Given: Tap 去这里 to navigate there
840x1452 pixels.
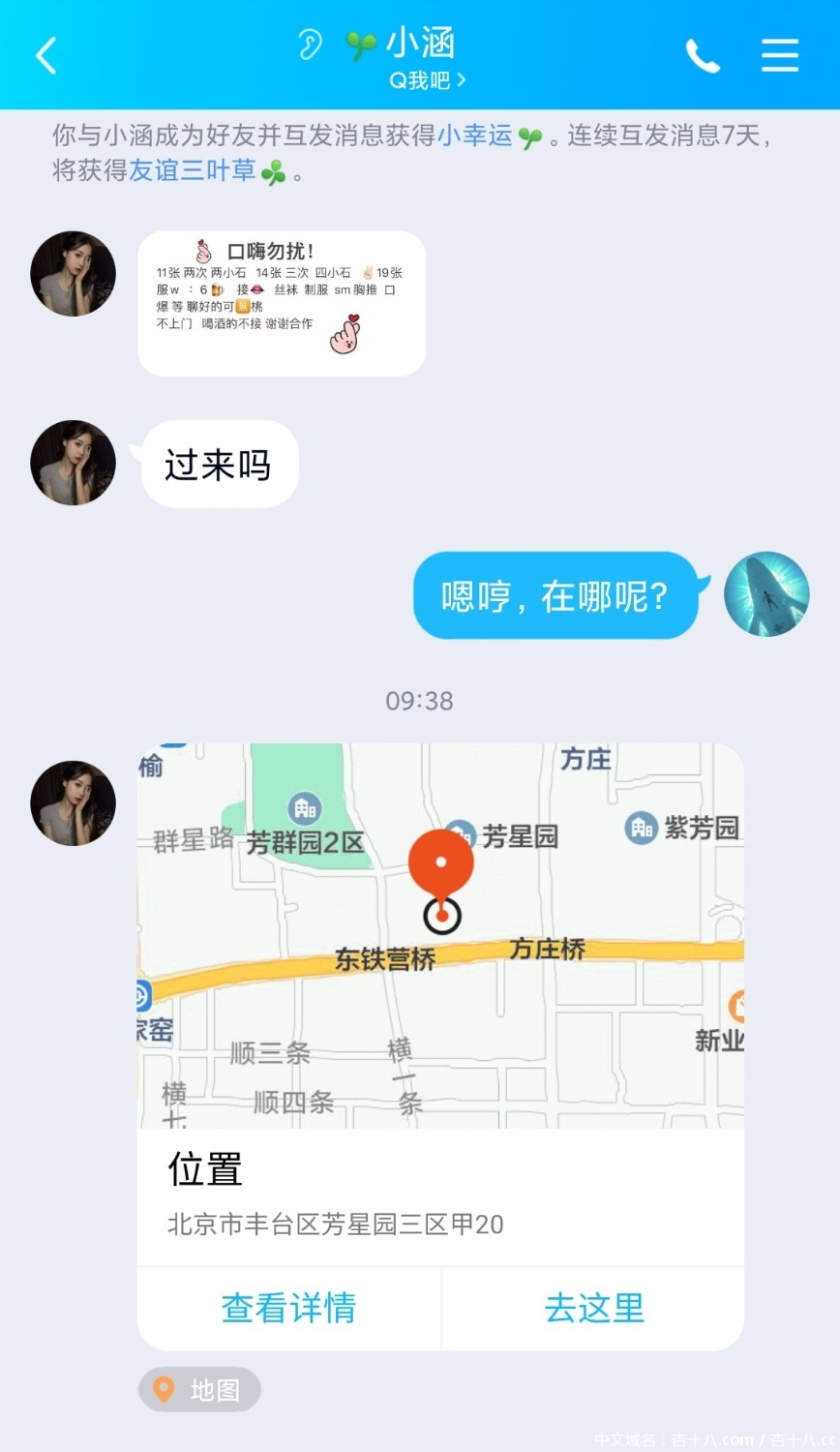Looking at the screenshot, I should (593, 1308).
